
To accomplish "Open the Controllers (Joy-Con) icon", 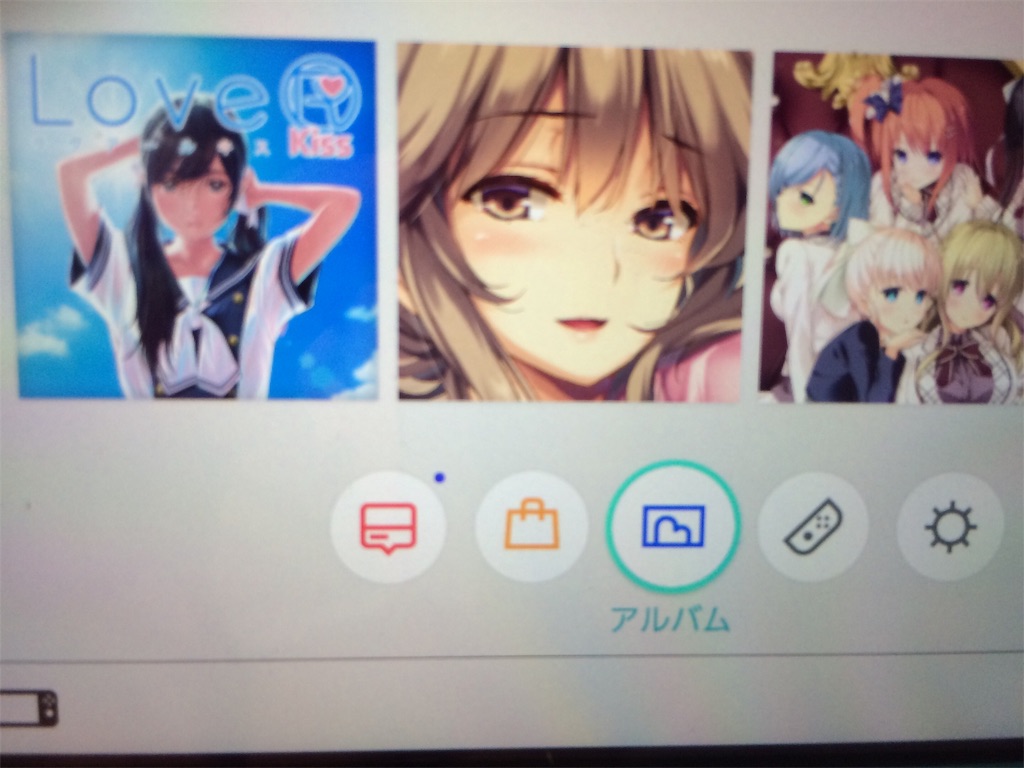I will [x=812, y=526].
